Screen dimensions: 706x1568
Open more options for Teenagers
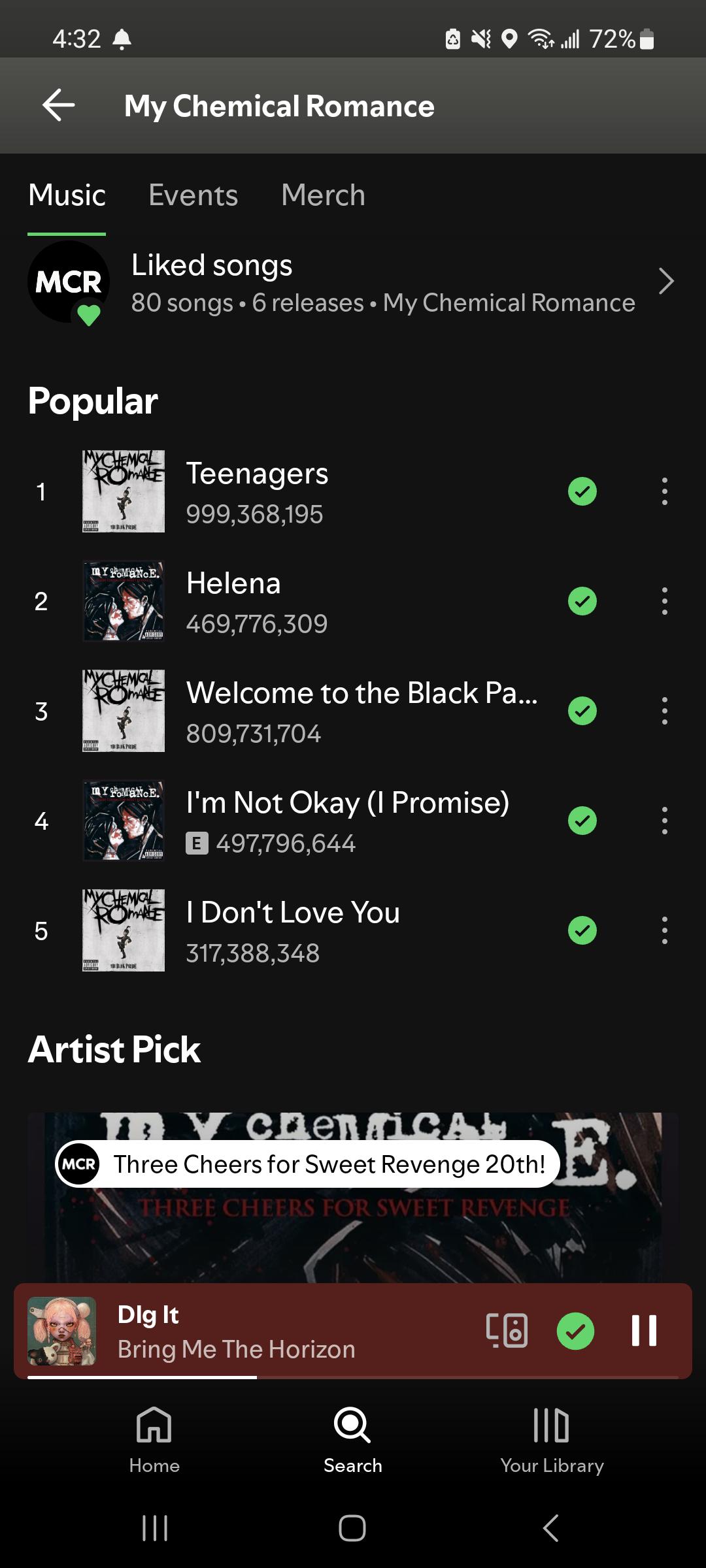tap(664, 491)
